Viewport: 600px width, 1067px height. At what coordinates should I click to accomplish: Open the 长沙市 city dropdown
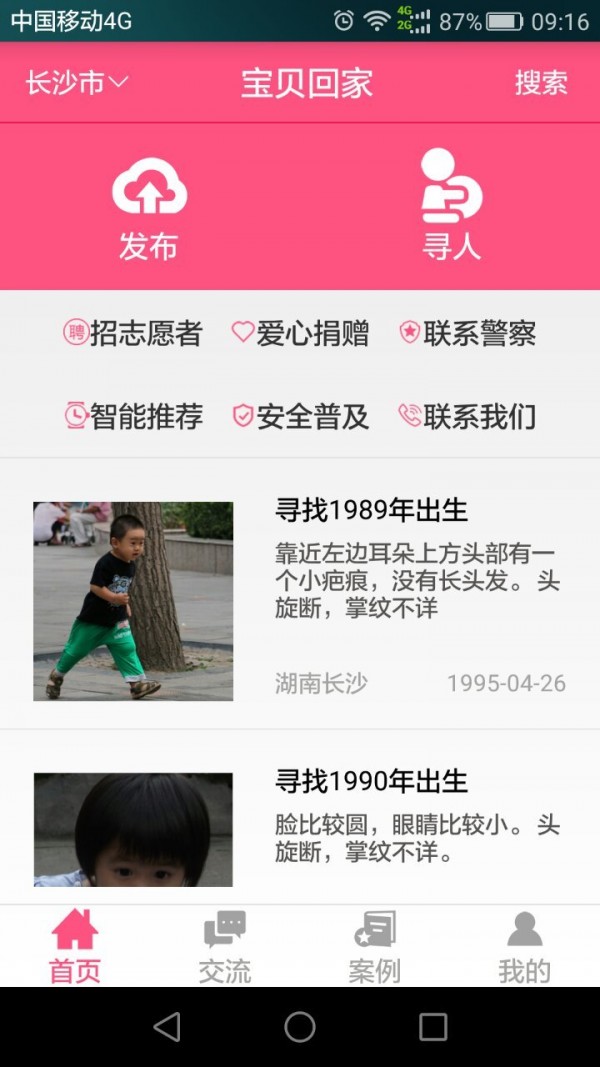(x=77, y=83)
